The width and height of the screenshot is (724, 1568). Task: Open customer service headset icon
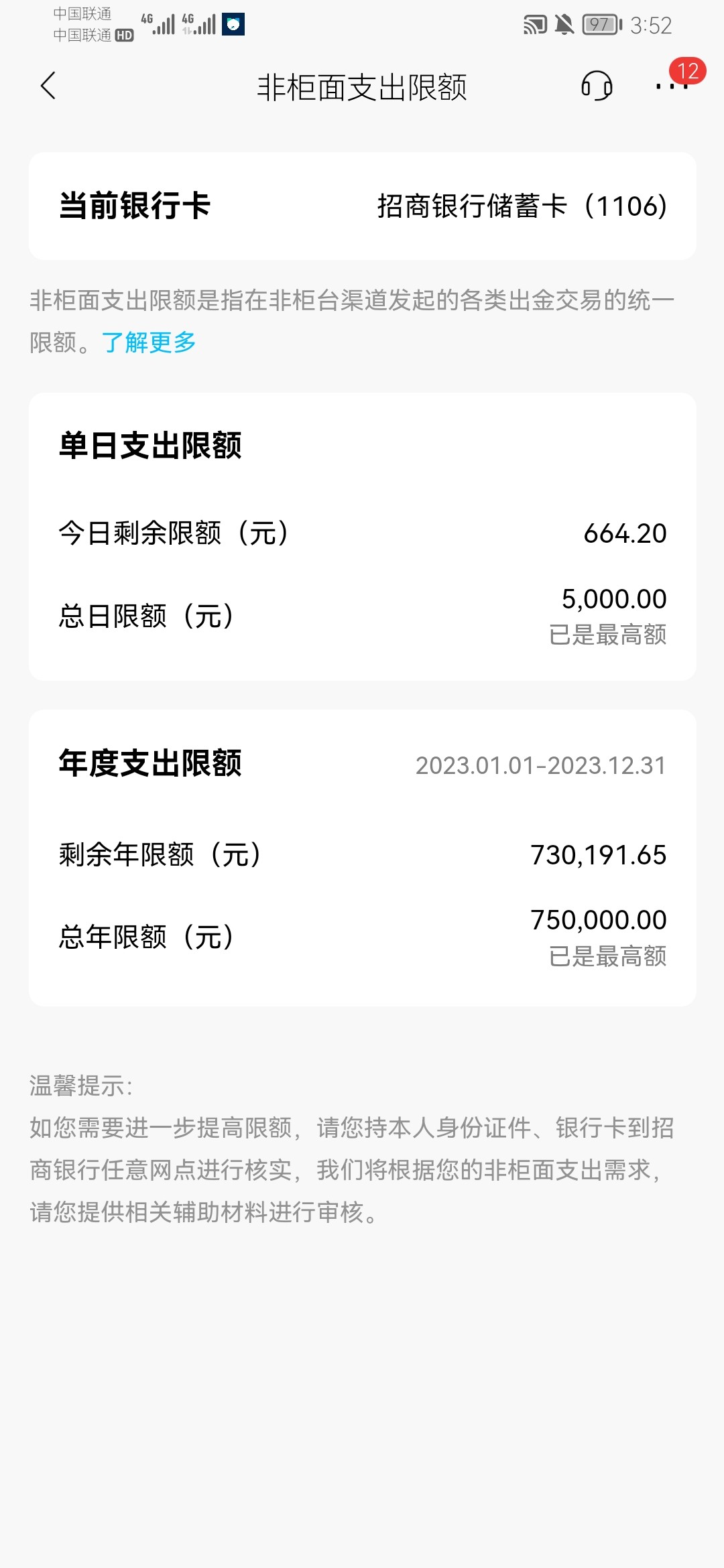(x=596, y=86)
